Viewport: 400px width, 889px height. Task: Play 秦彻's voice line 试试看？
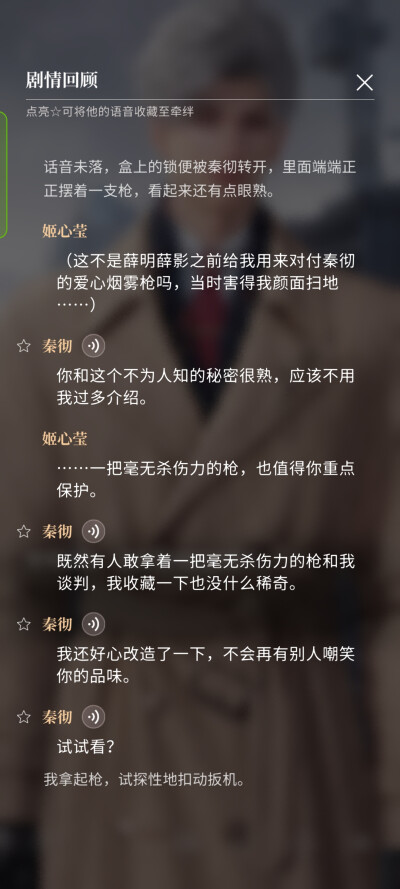93,717
